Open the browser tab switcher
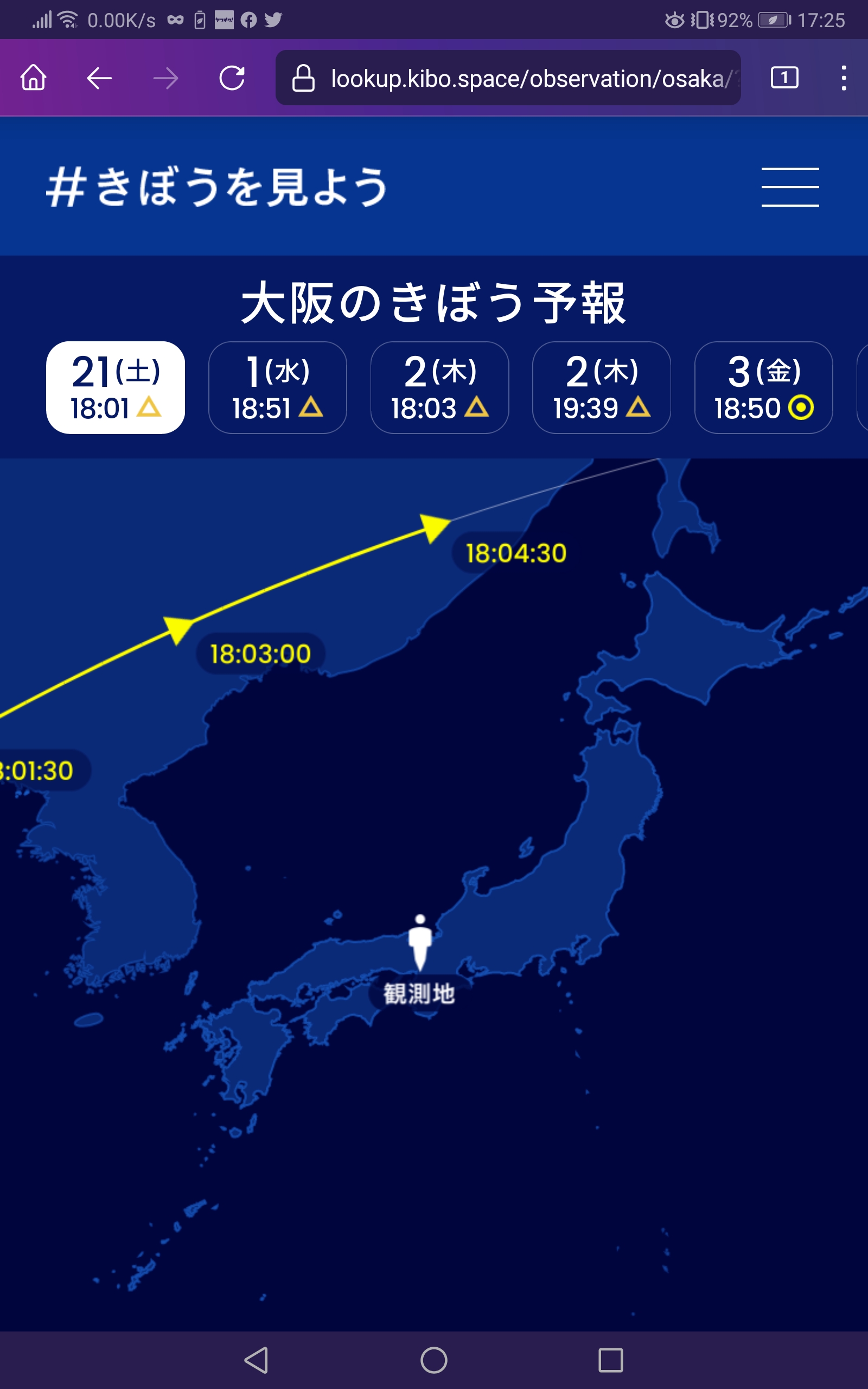Image resolution: width=868 pixels, height=1389 pixels. [x=784, y=78]
